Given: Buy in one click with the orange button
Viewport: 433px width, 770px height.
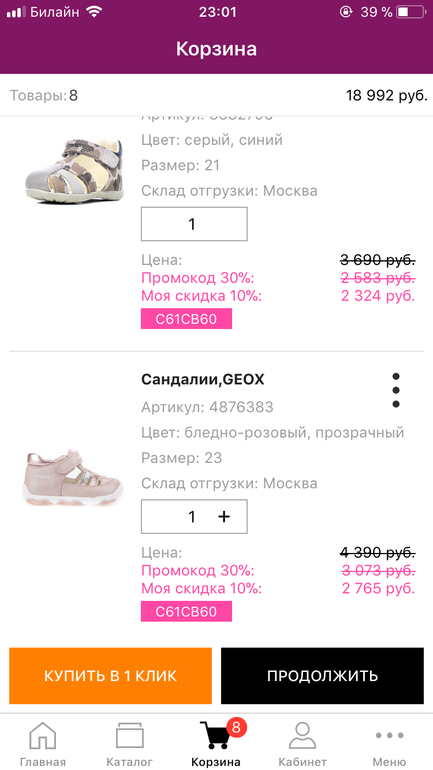Looking at the screenshot, I should click(x=110, y=676).
